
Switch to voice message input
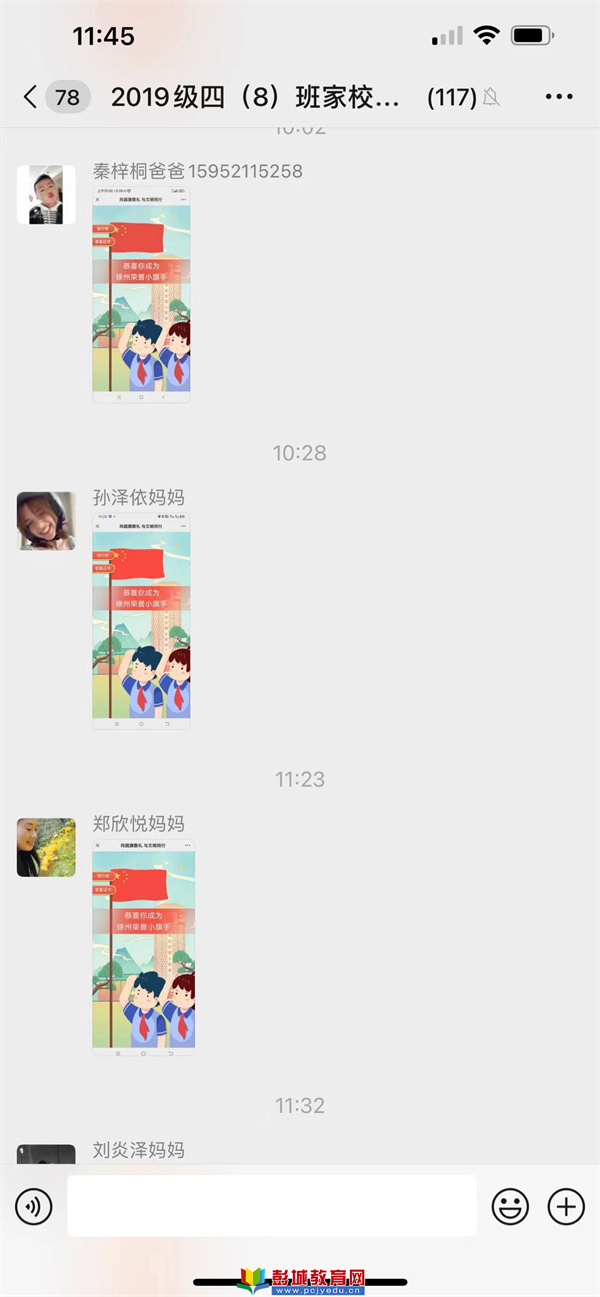click(x=34, y=1206)
